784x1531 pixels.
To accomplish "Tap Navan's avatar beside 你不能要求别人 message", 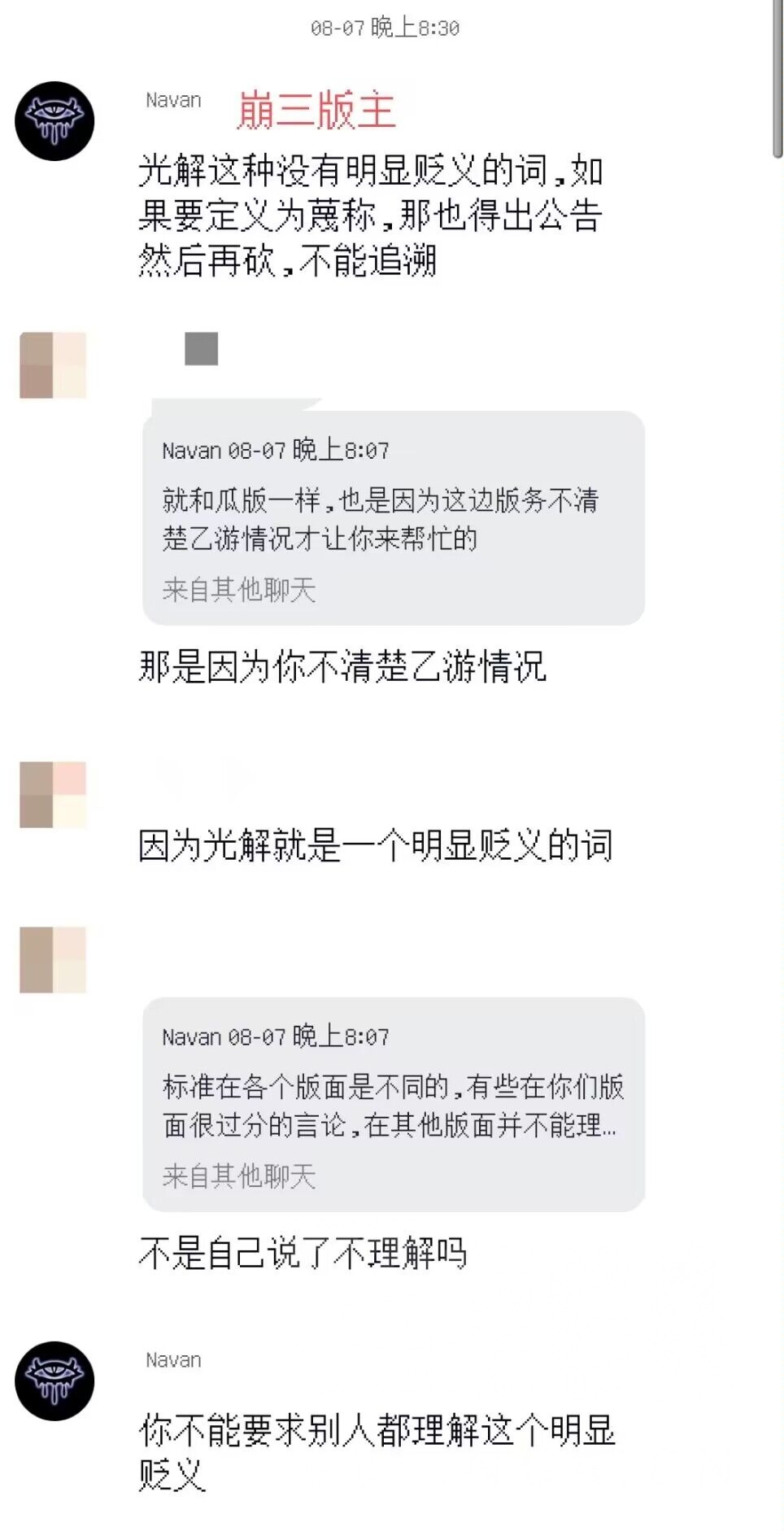I will [54, 1381].
